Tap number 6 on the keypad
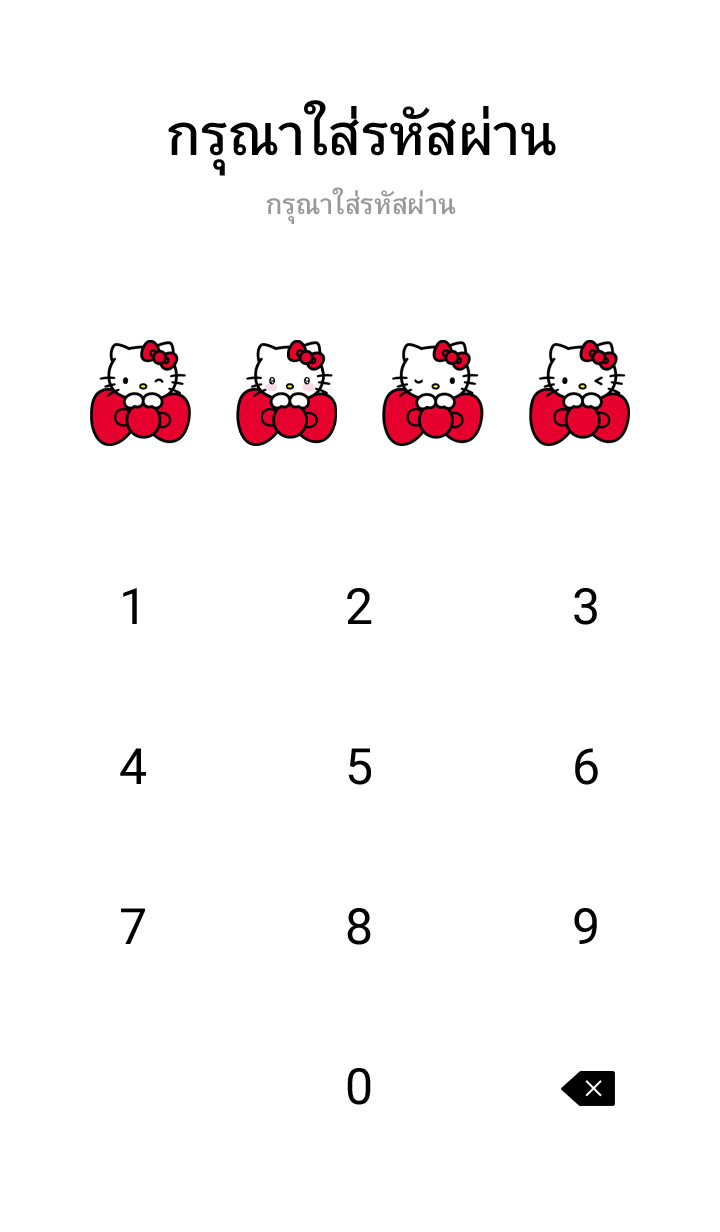The height and width of the screenshot is (1232, 720). 585,767
